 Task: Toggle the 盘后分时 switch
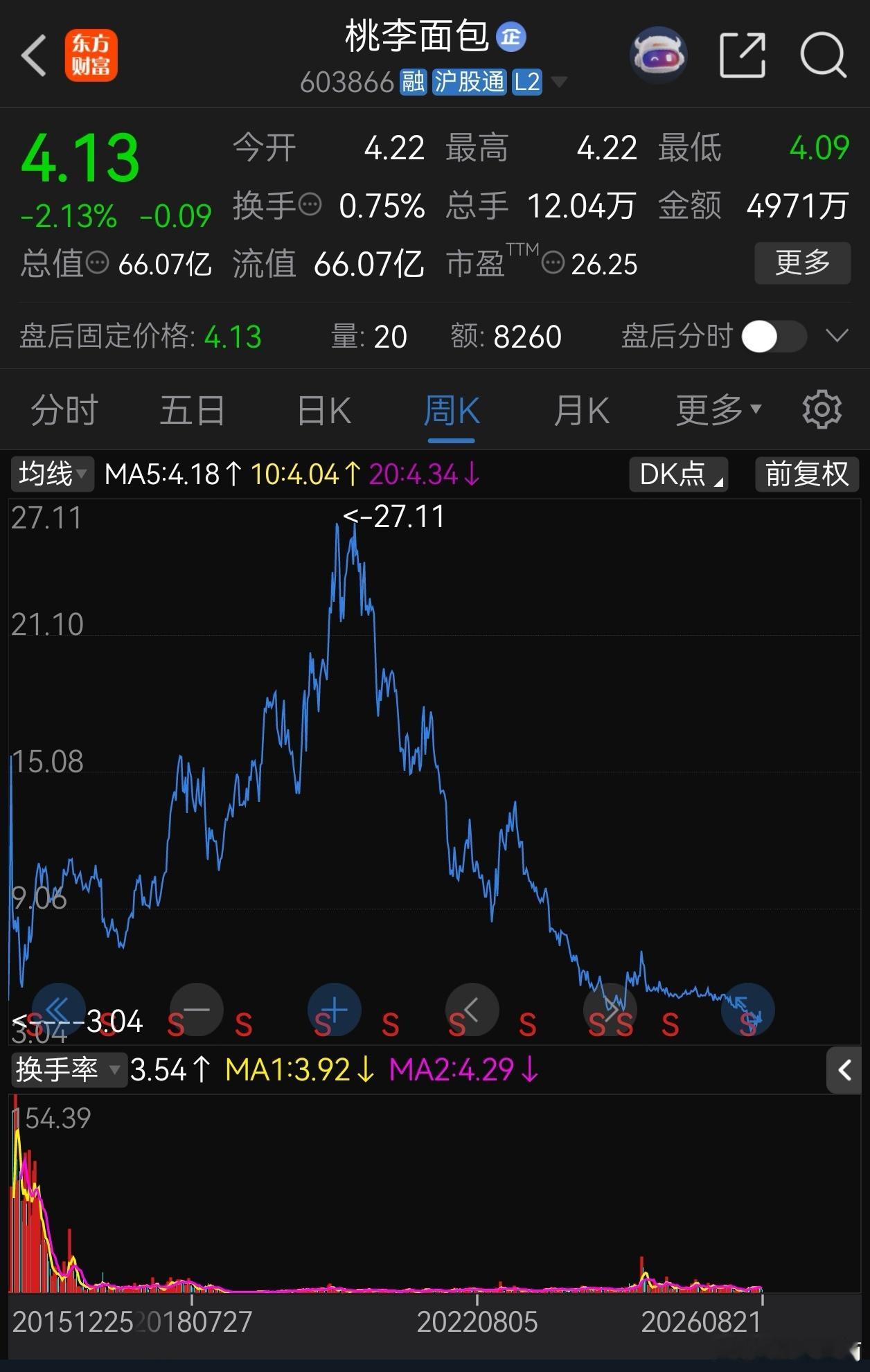tap(774, 337)
